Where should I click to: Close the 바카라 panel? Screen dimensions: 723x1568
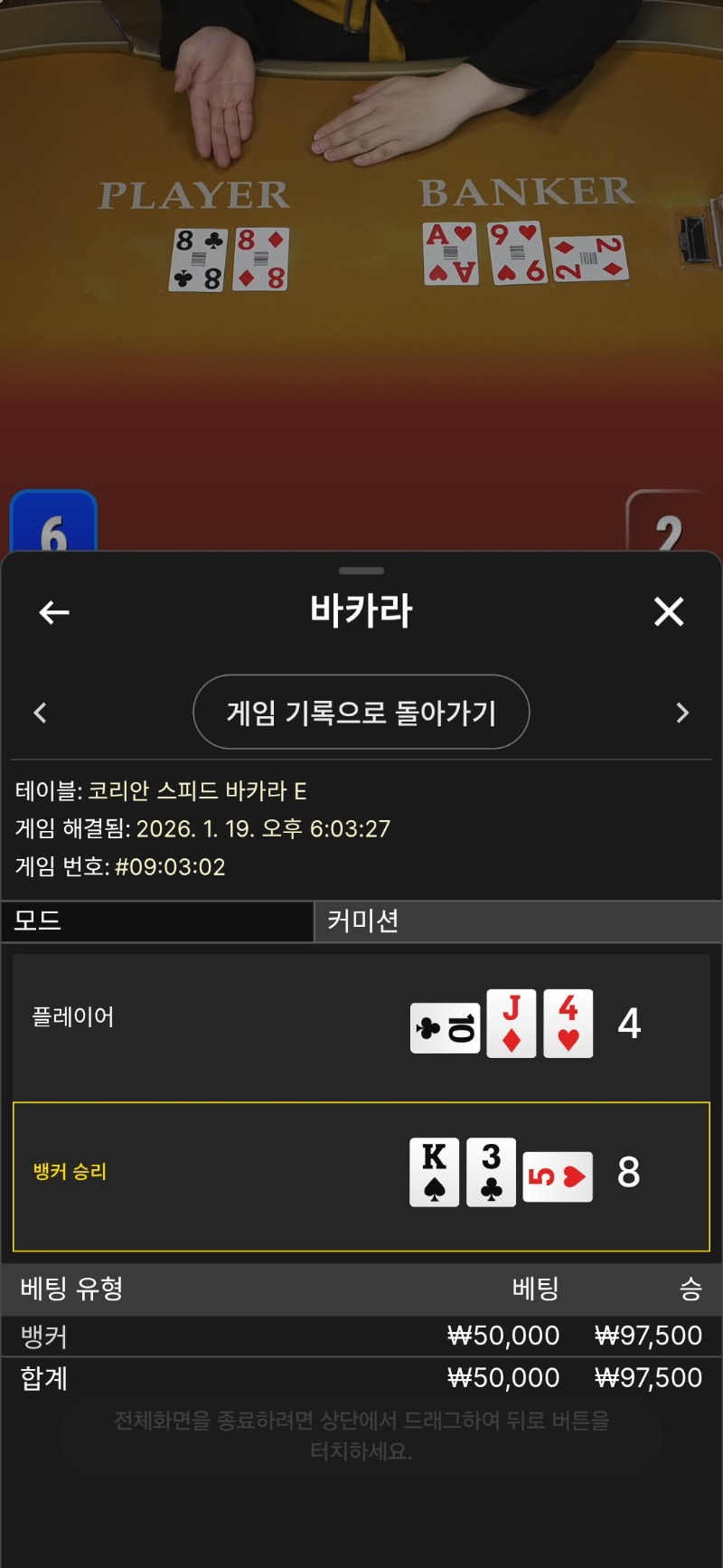[669, 612]
